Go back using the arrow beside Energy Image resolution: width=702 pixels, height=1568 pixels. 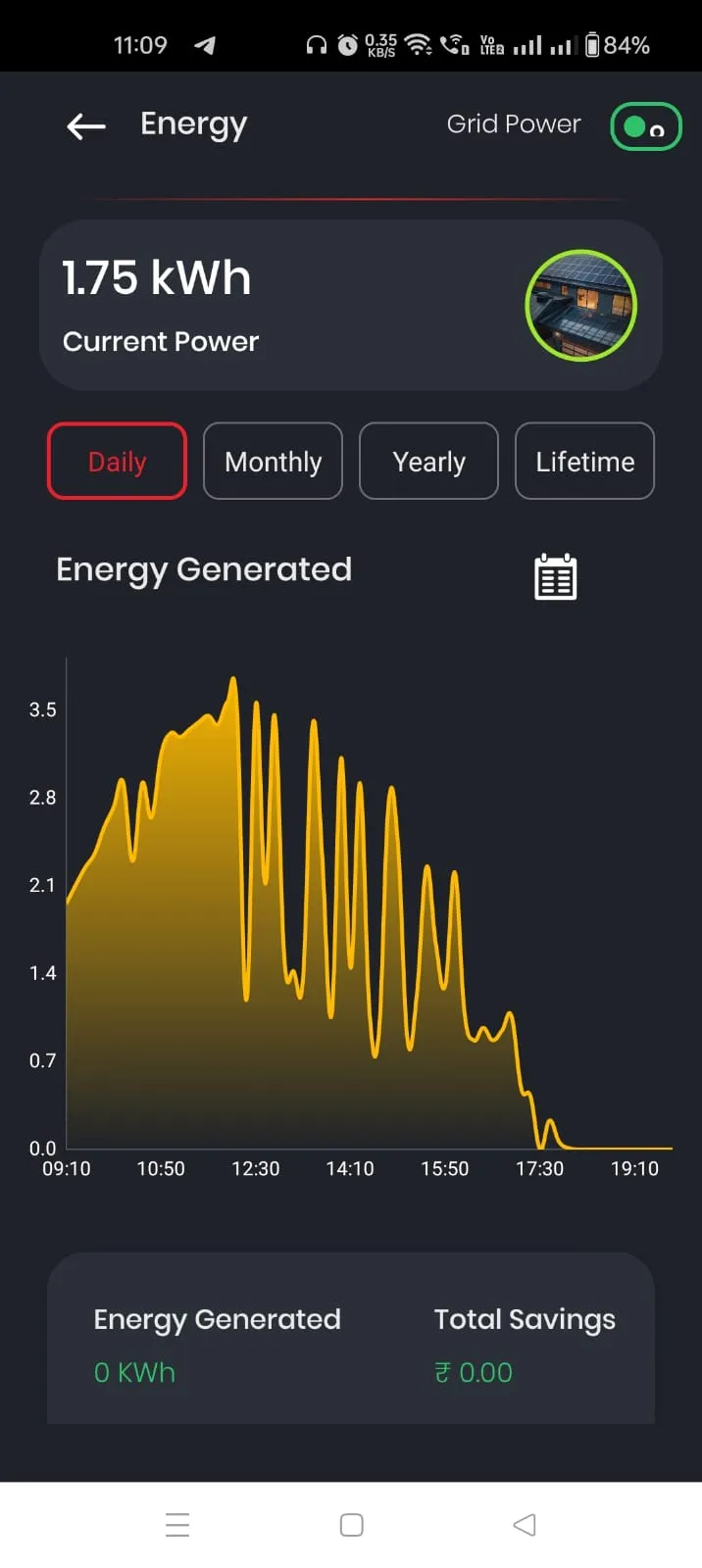(x=85, y=125)
